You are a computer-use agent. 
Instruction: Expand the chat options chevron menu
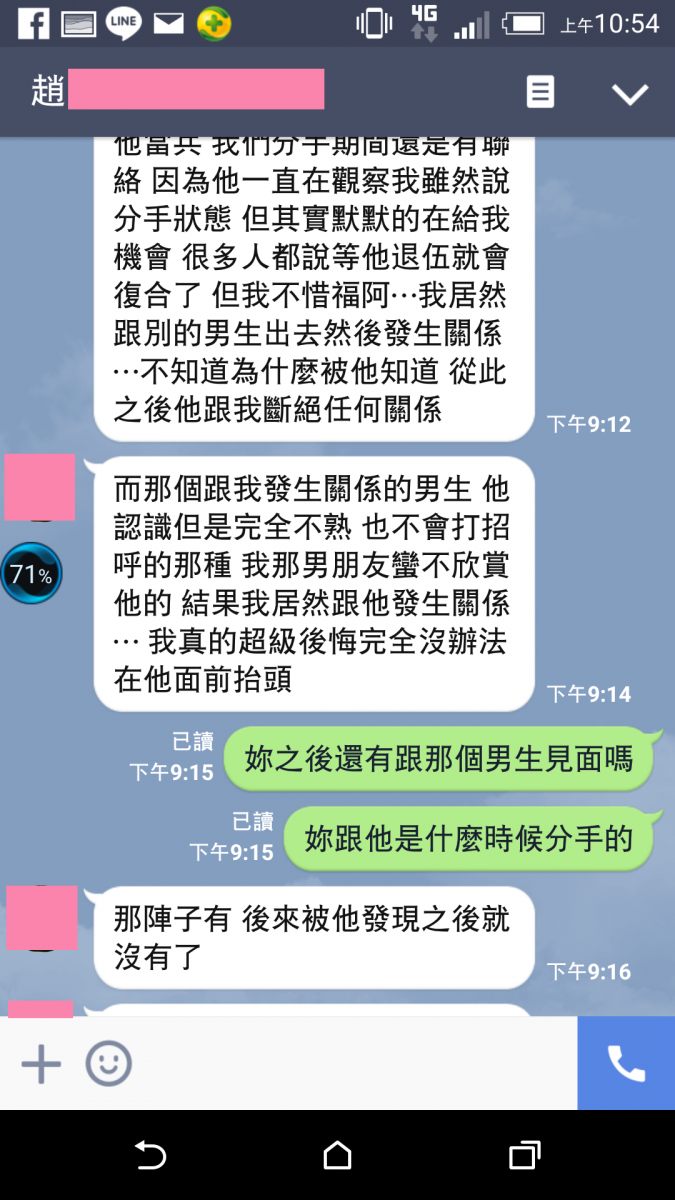[630, 94]
